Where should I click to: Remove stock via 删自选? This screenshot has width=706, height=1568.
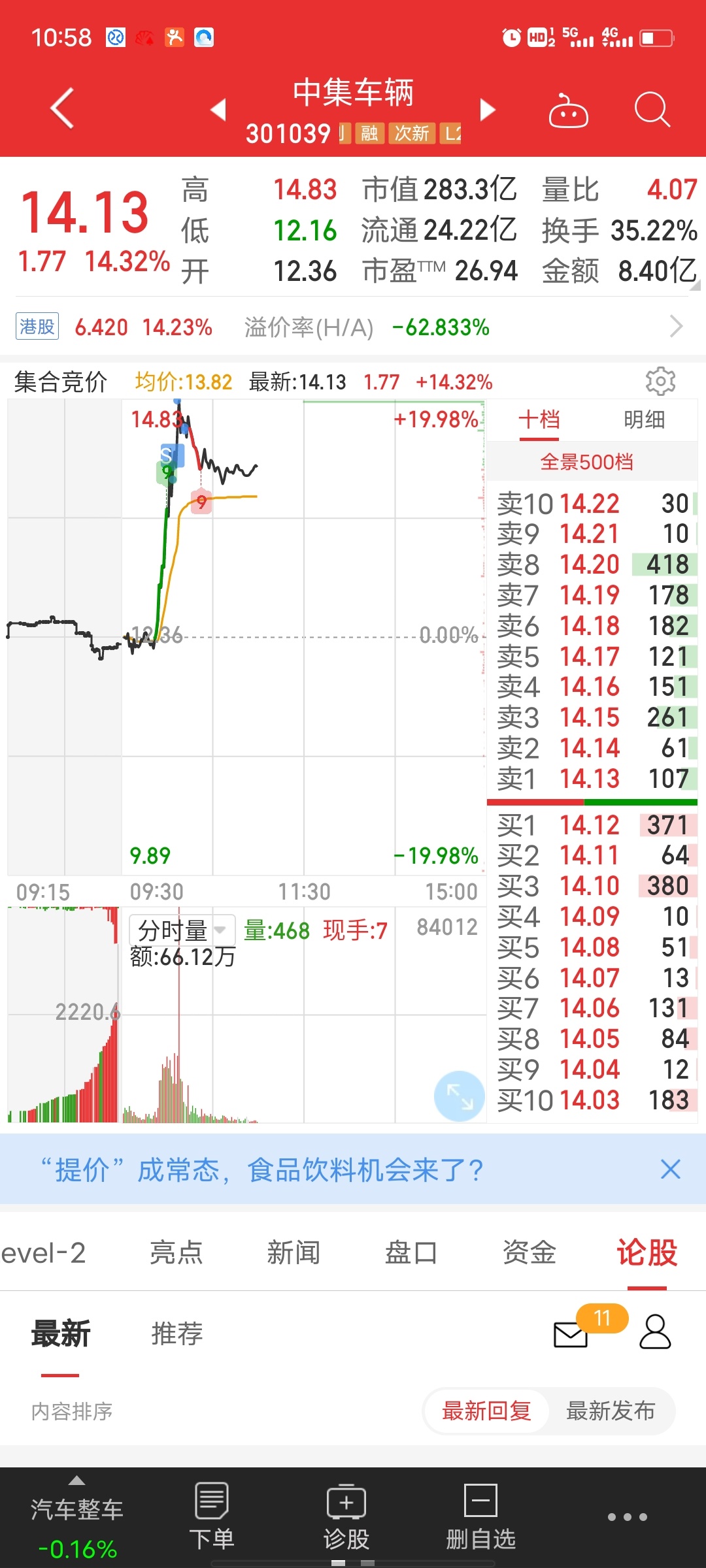pos(480,1516)
